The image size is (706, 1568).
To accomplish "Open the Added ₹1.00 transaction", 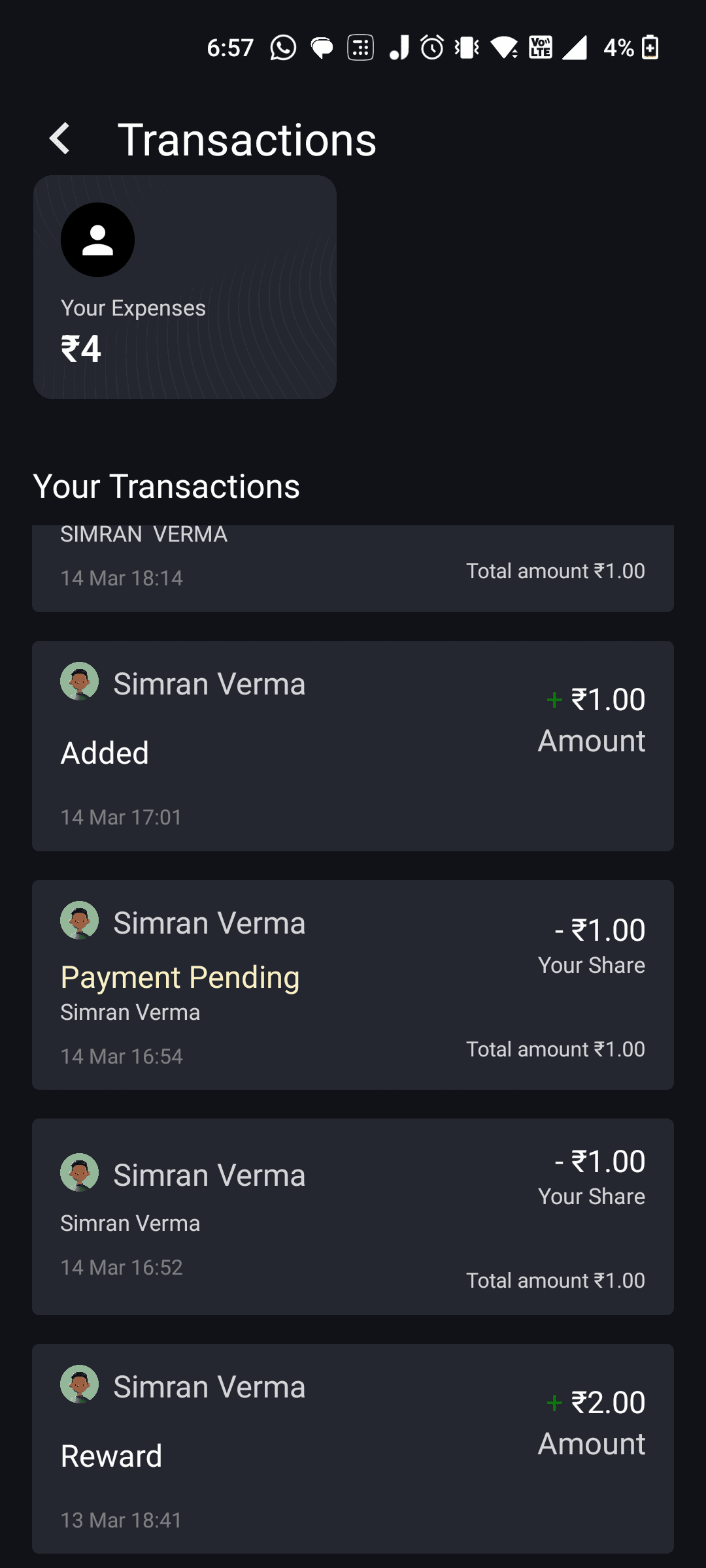I will click(x=353, y=746).
